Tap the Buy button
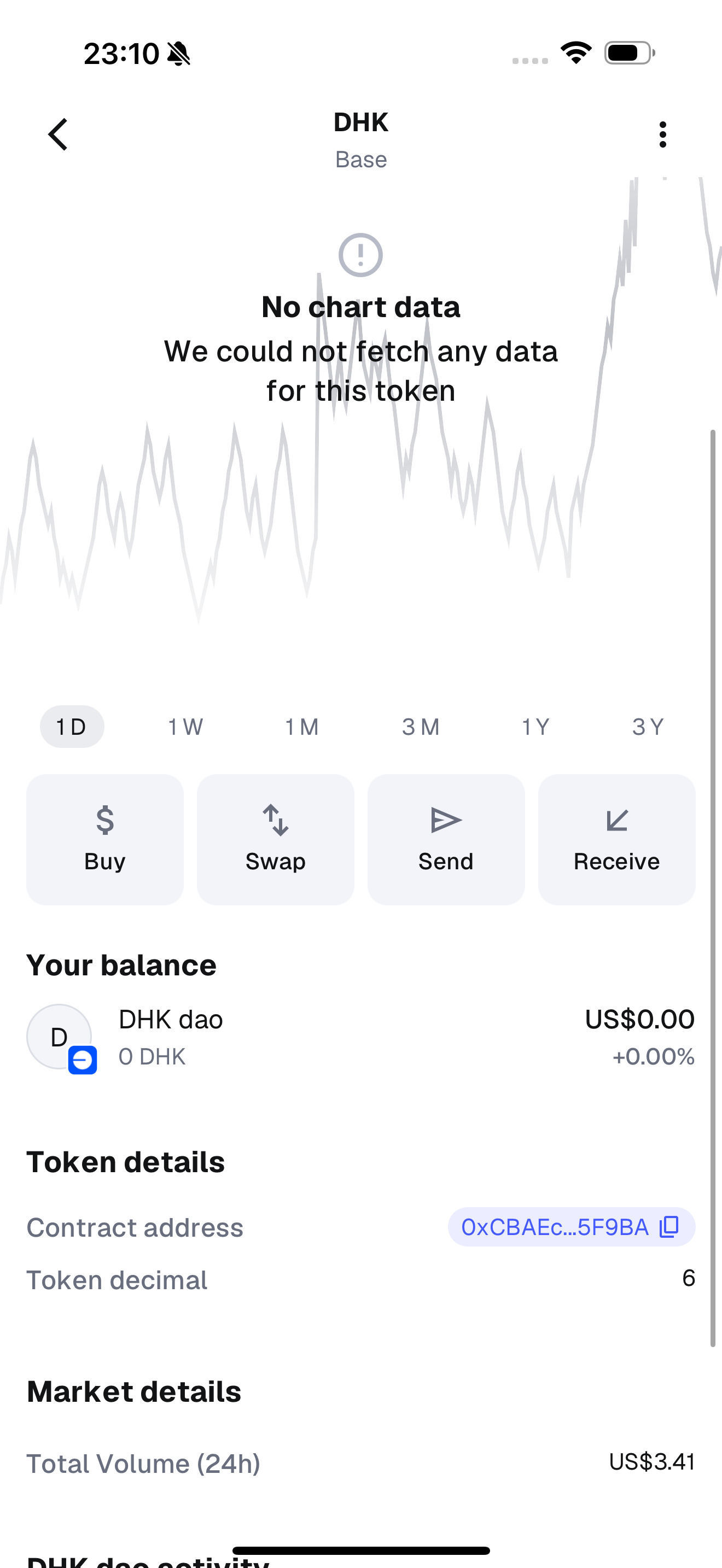The width and height of the screenshot is (722, 1568). point(104,839)
